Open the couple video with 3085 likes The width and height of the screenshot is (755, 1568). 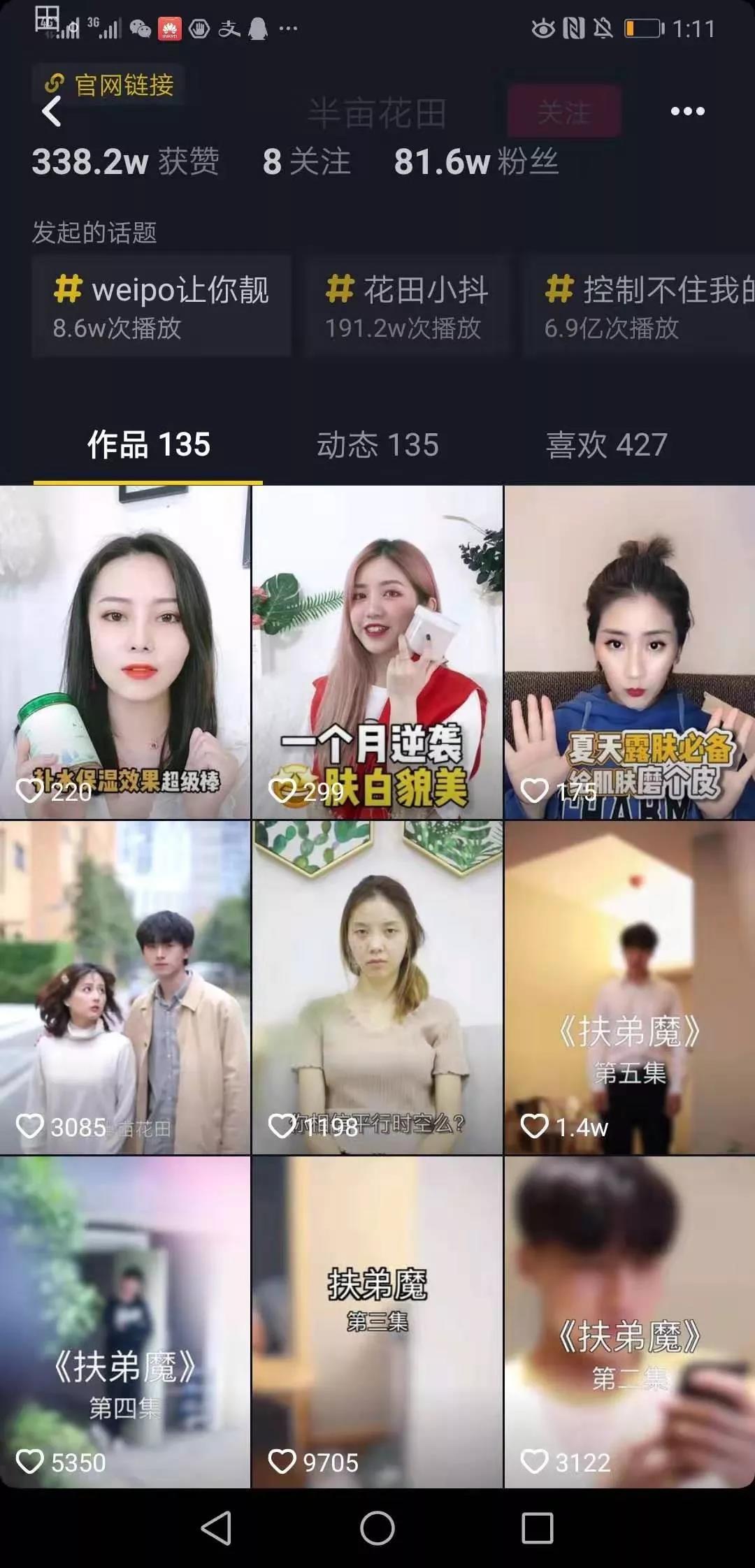[125, 987]
